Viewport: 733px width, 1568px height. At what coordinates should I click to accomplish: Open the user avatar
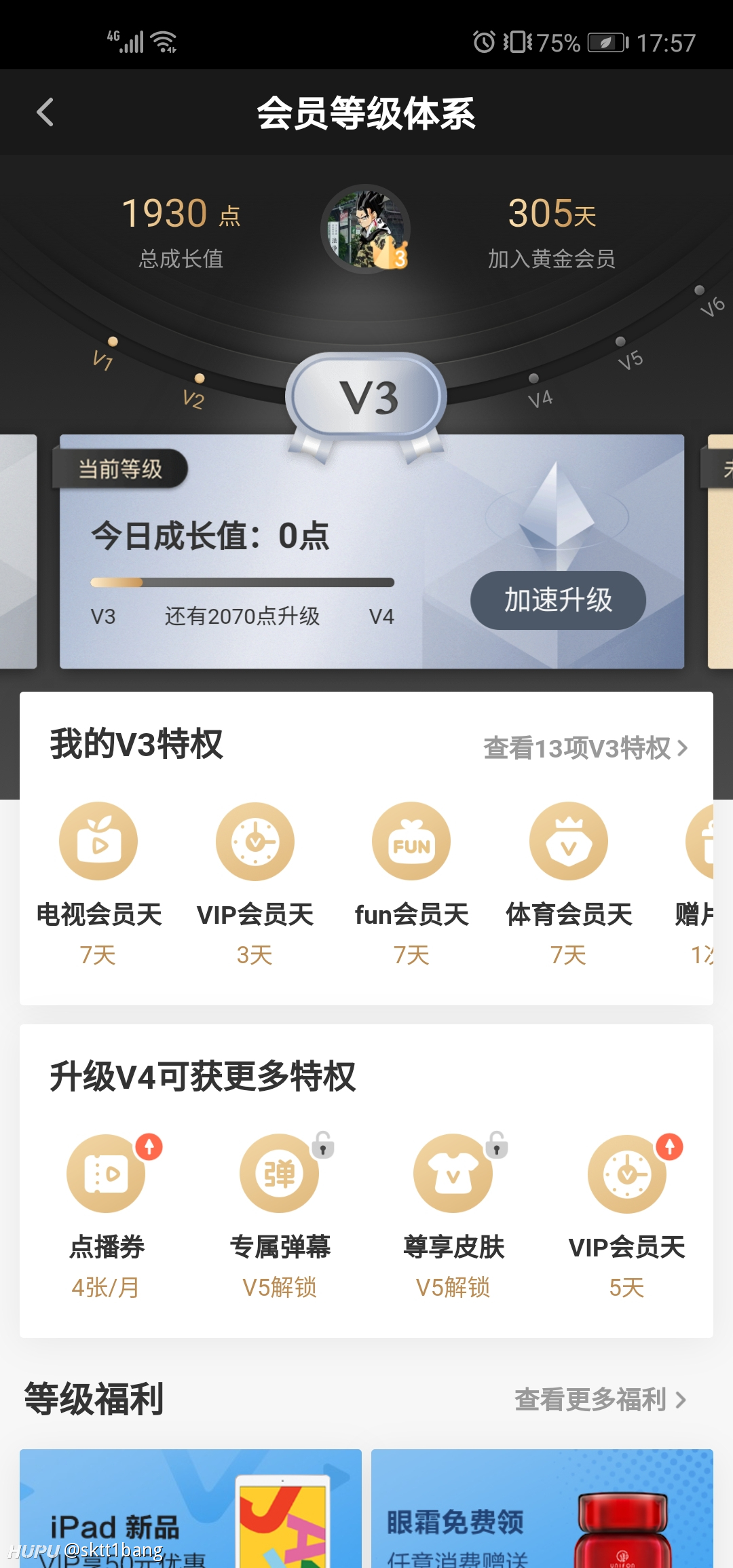tap(365, 229)
